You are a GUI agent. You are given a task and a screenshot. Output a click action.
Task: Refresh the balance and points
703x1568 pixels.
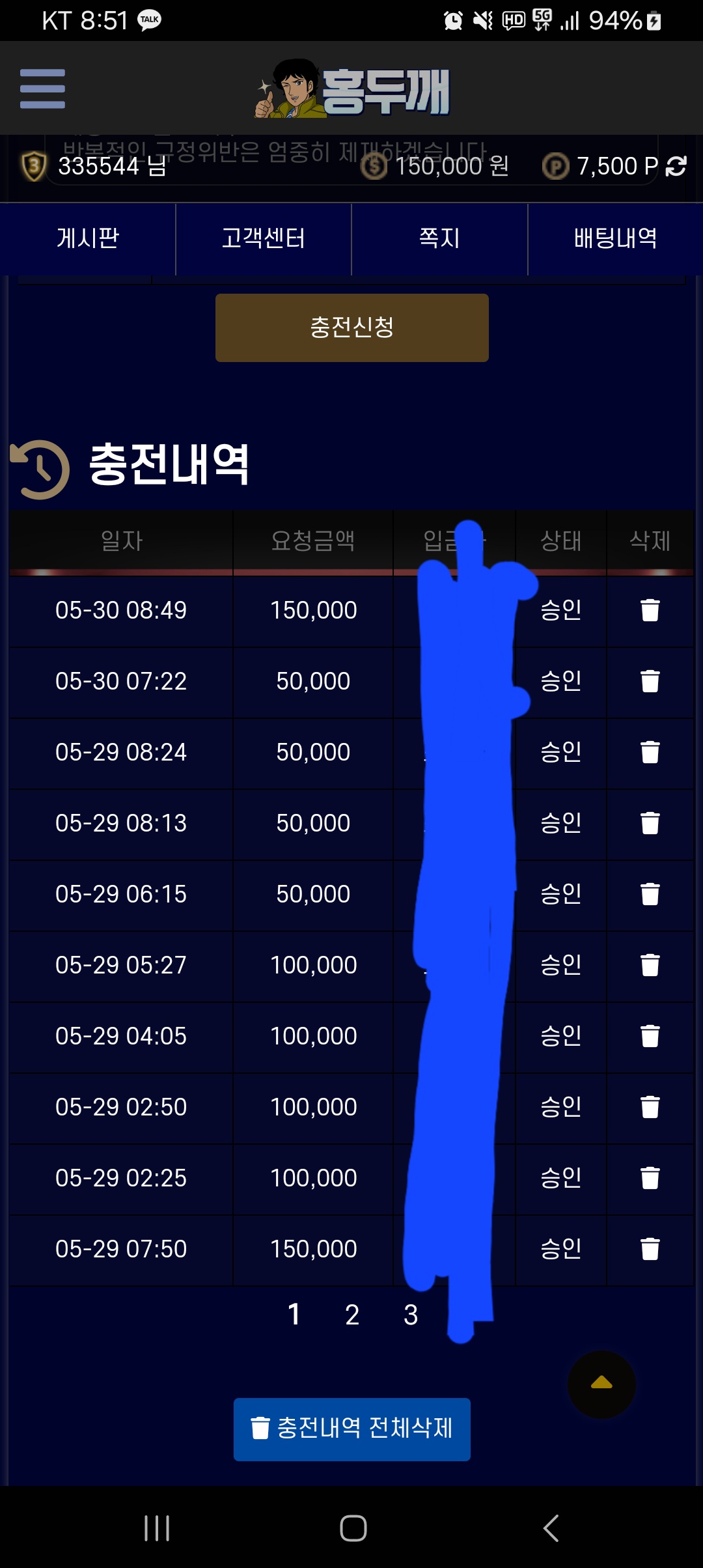coord(676,166)
